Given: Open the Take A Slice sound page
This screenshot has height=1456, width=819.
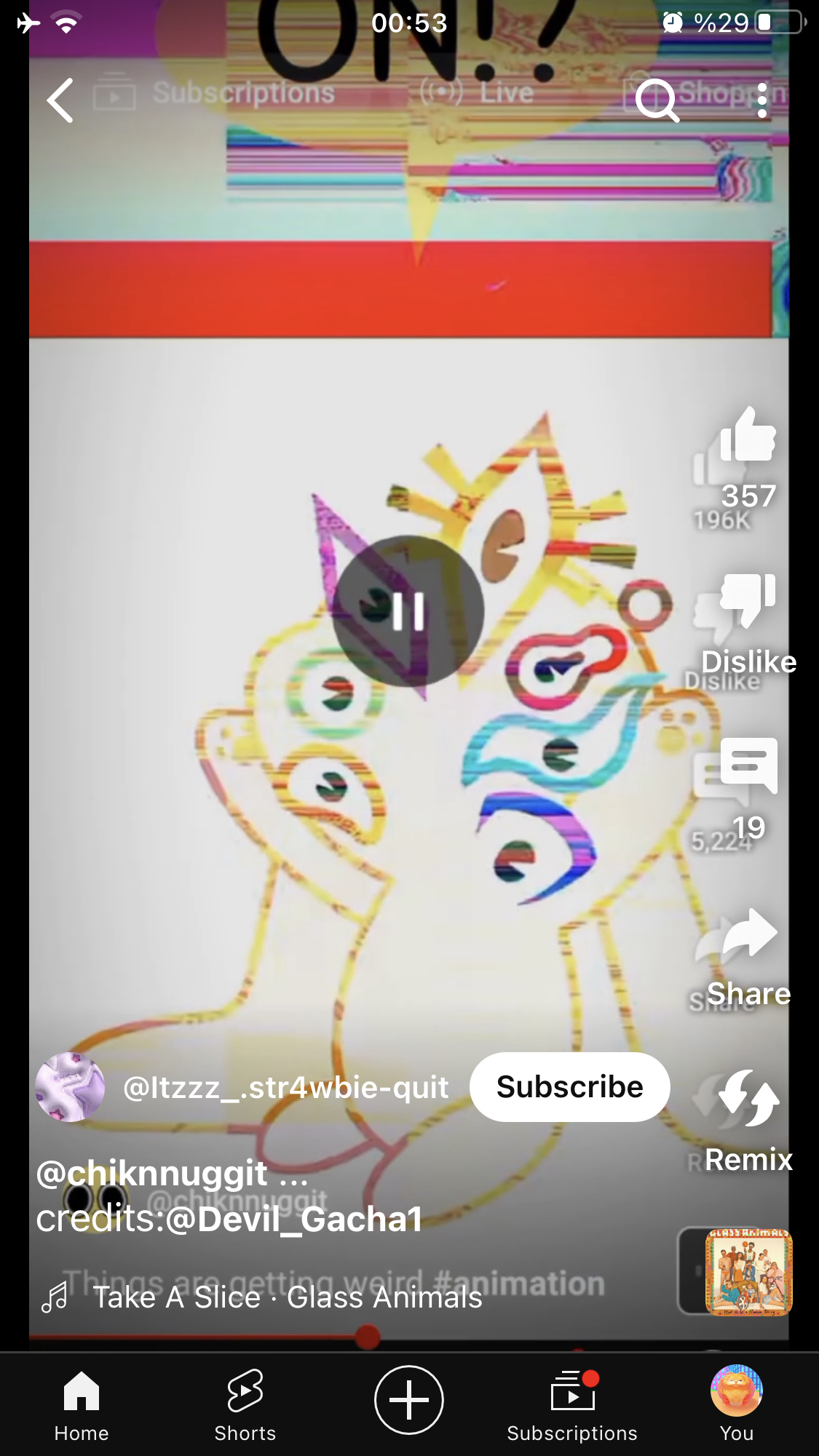Looking at the screenshot, I should coord(288,1297).
